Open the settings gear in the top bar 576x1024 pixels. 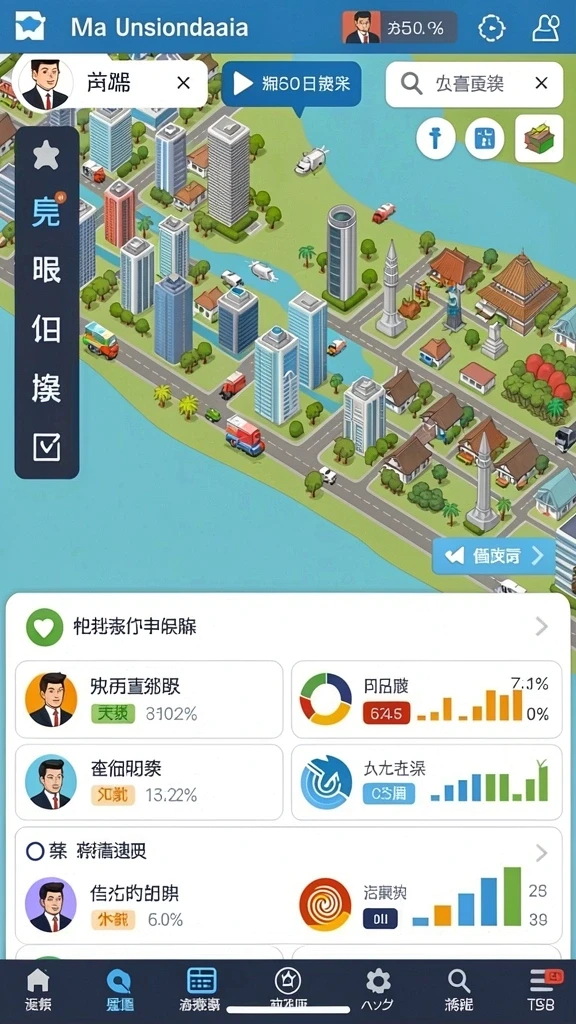492,28
